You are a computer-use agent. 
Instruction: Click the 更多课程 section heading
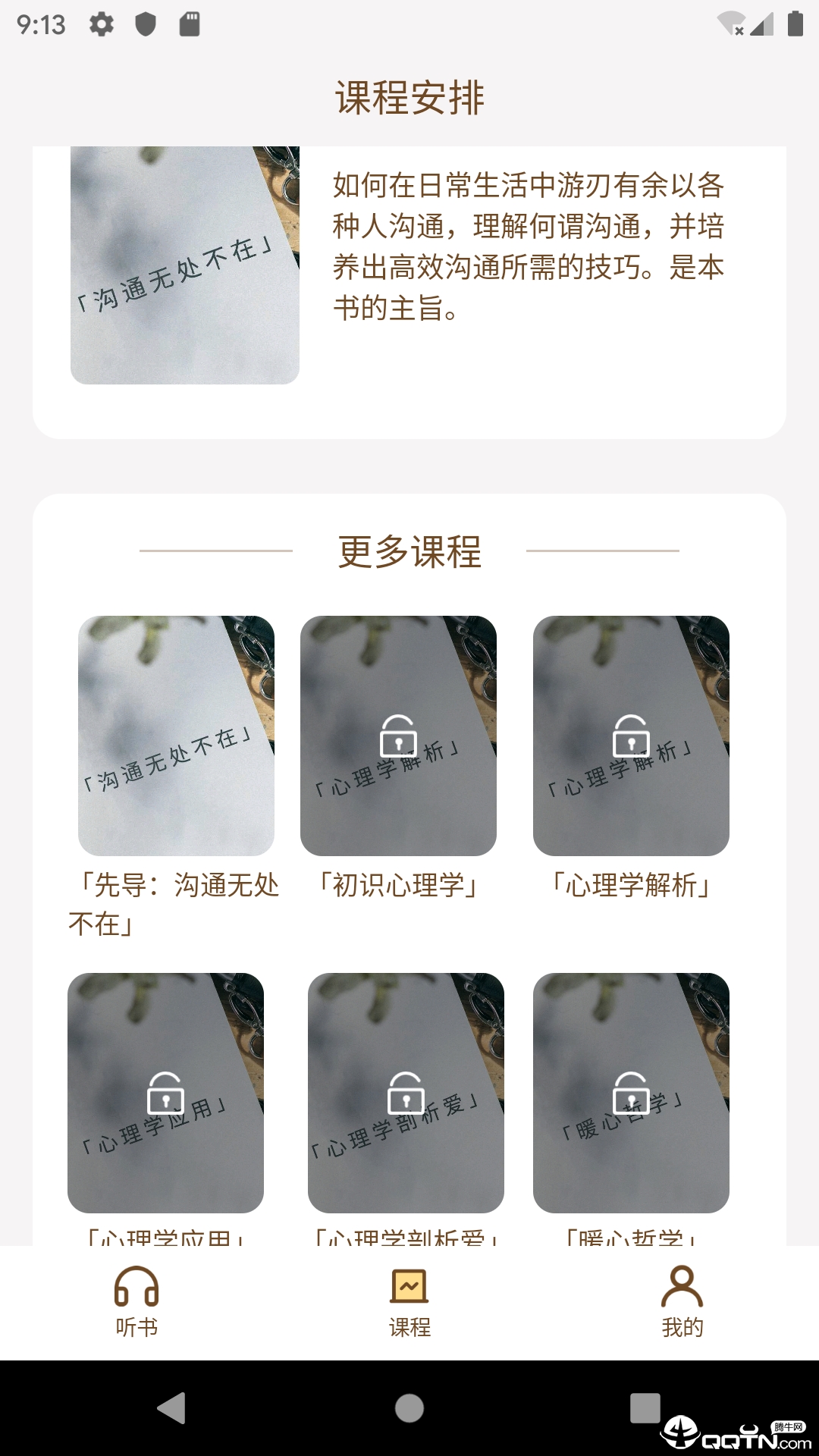pos(409,551)
